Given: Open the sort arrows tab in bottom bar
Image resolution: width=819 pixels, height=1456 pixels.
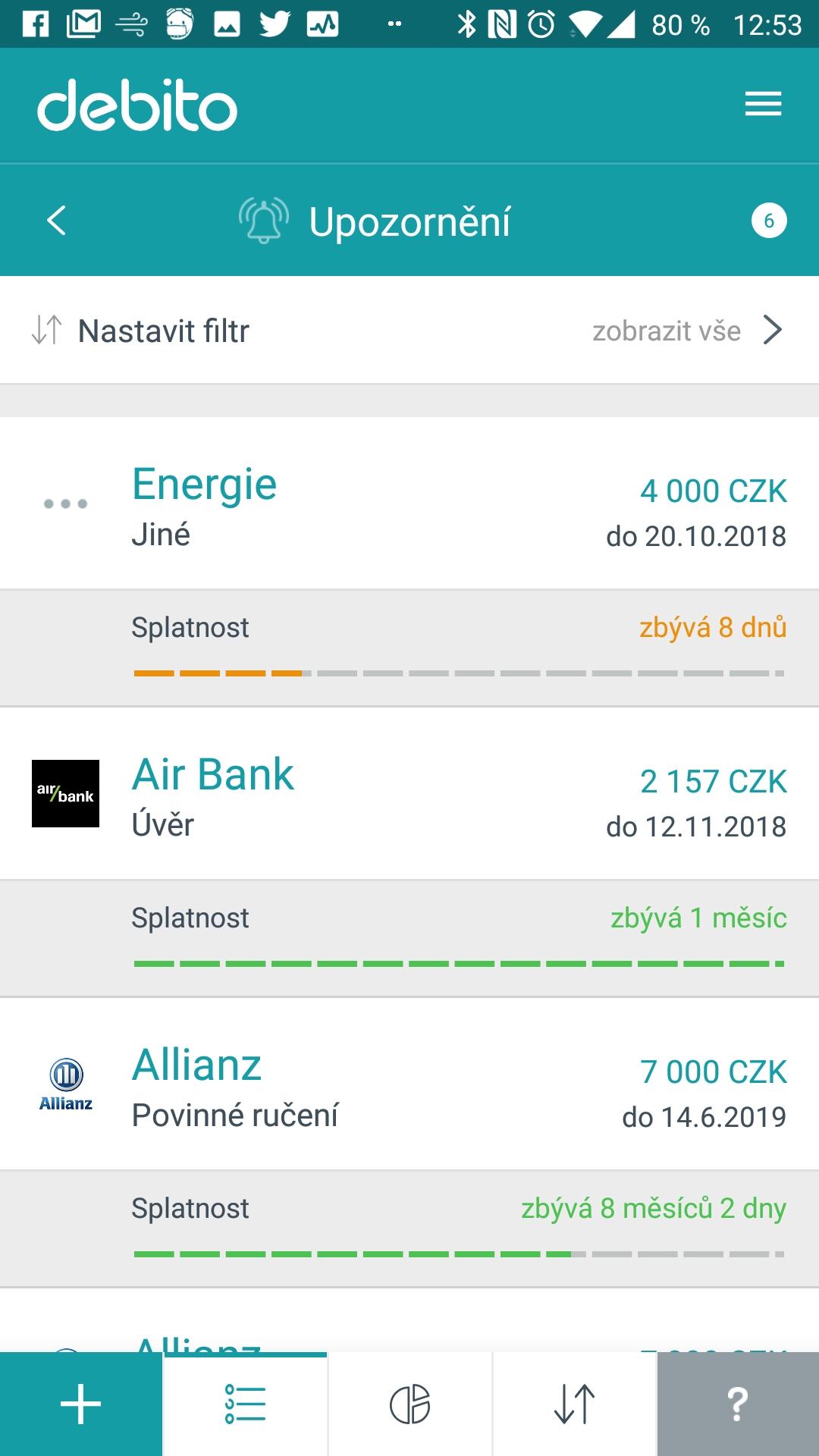Looking at the screenshot, I should pyautogui.click(x=575, y=1404).
